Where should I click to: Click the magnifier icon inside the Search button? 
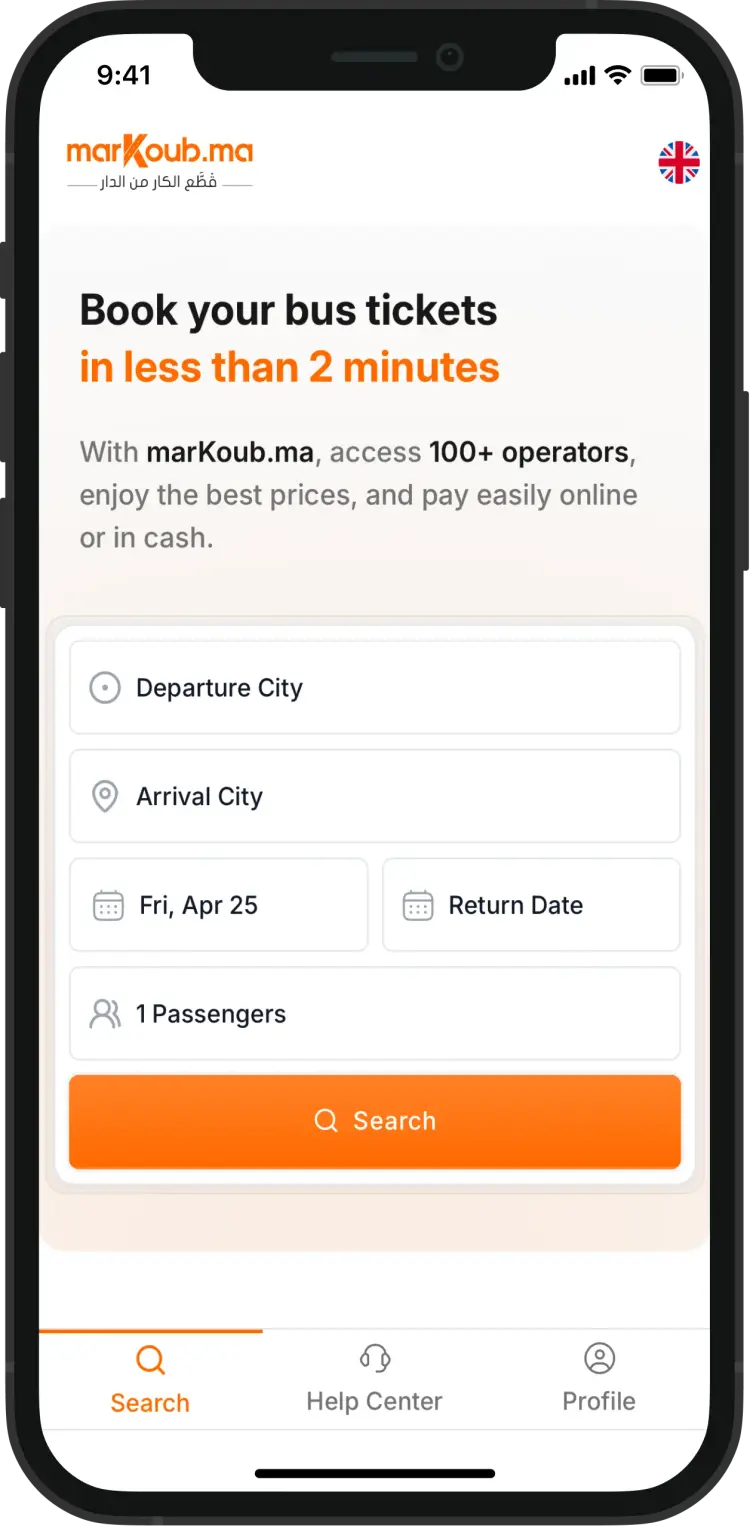coord(326,1121)
